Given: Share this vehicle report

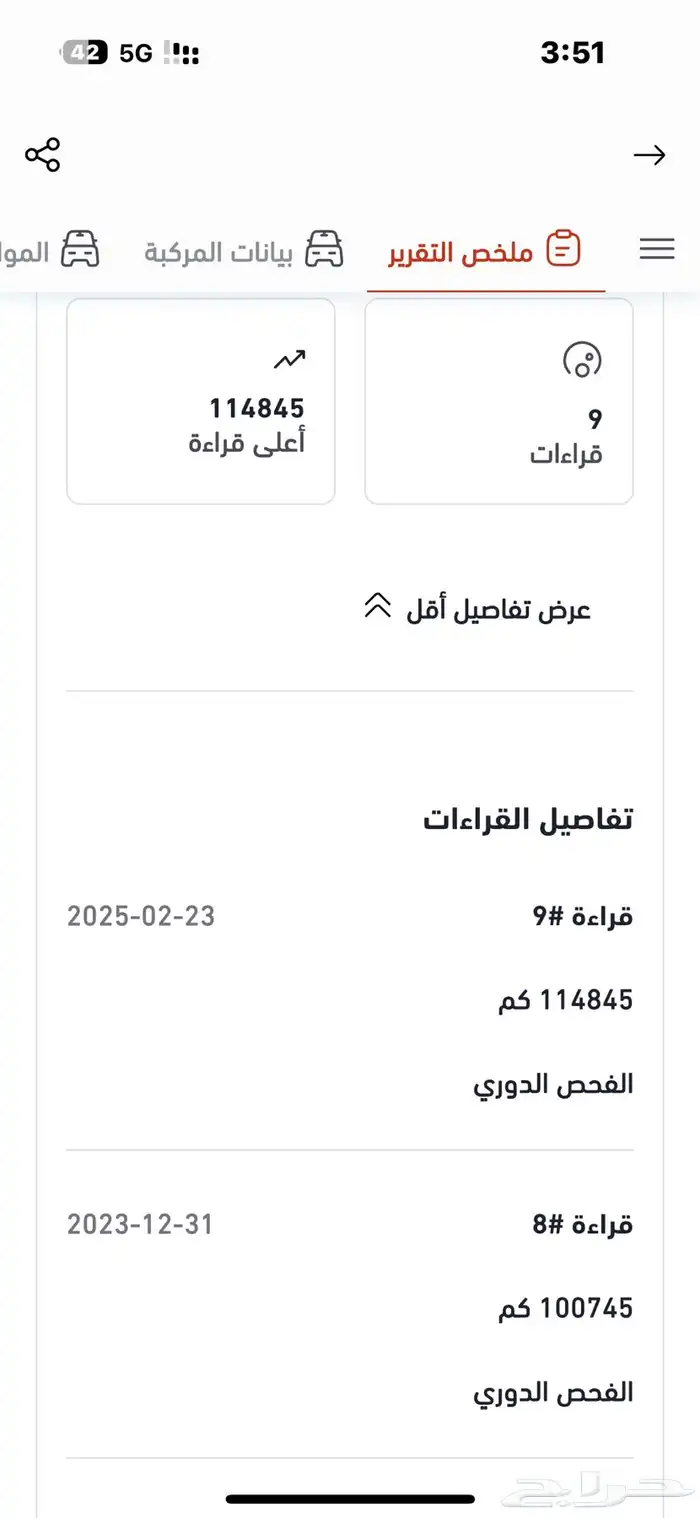Looking at the screenshot, I should [x=42, y=155].
